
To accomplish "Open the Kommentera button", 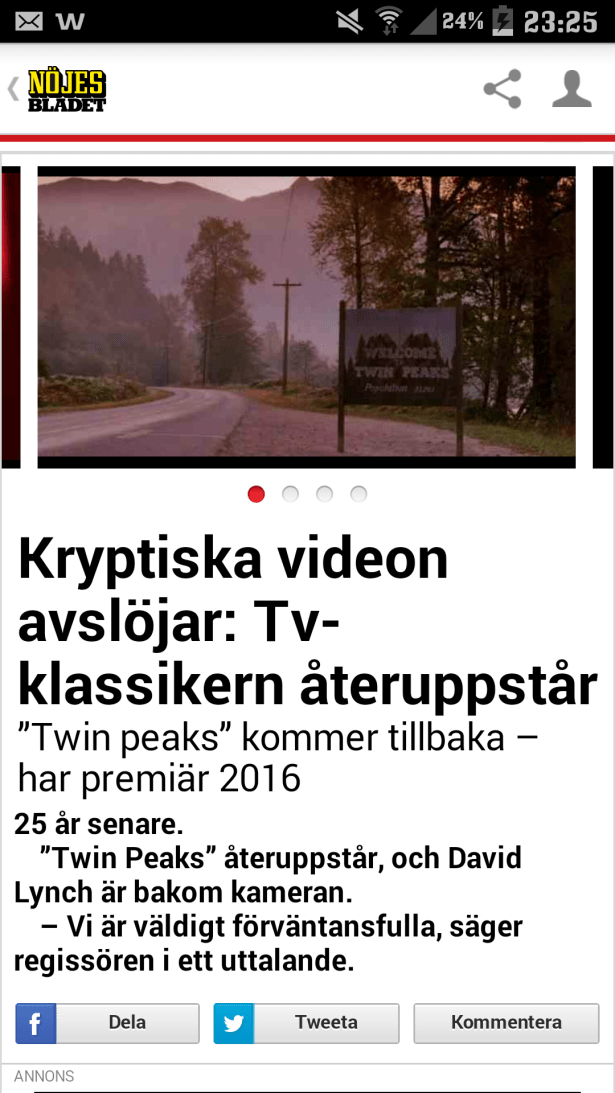I will (506, 1023).
